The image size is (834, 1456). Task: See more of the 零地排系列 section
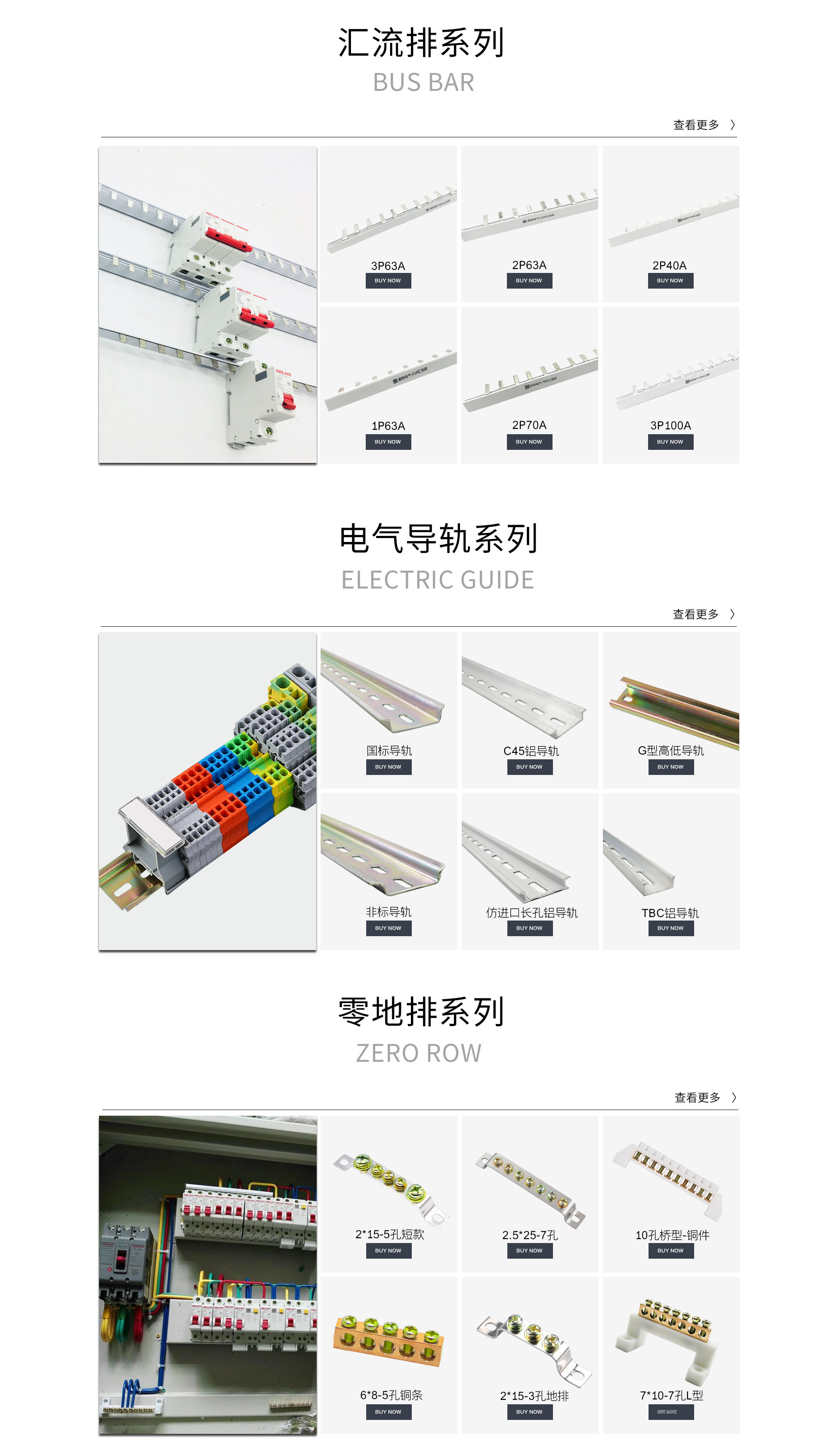[705, 1097]
